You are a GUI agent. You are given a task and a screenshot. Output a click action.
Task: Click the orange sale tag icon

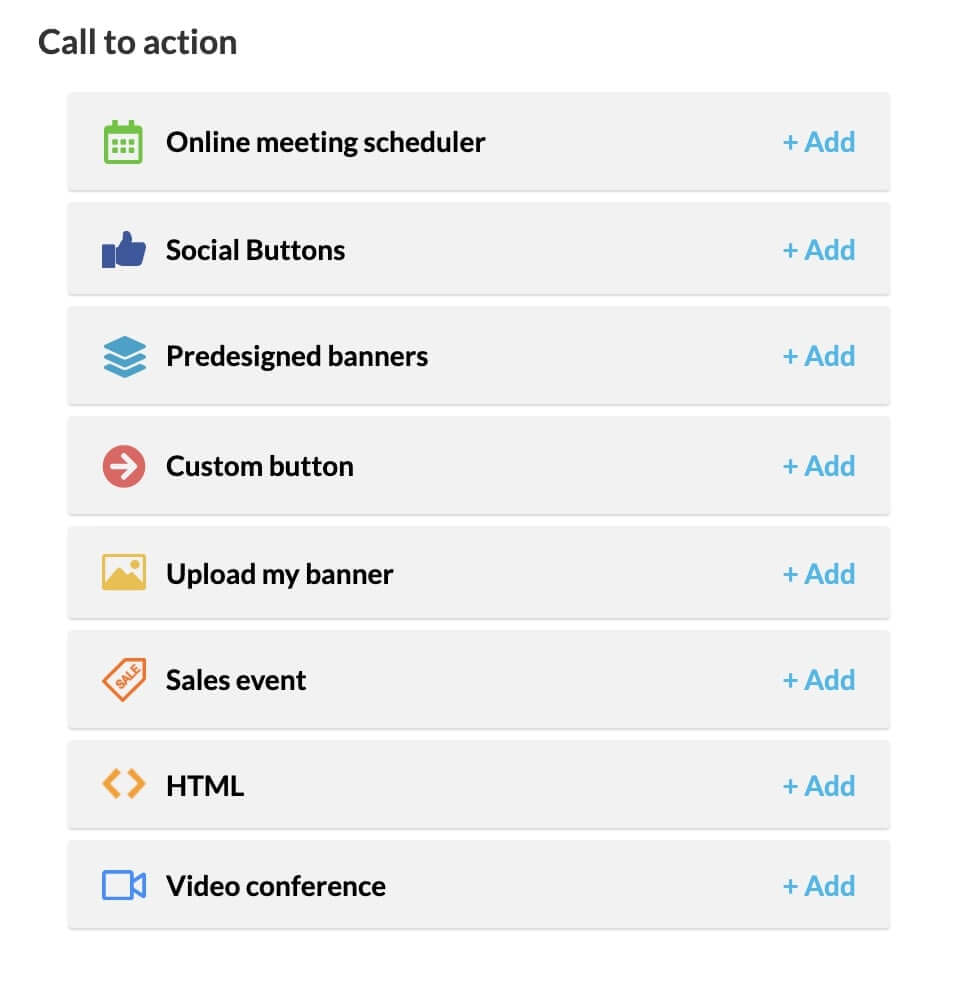point(122,679)
